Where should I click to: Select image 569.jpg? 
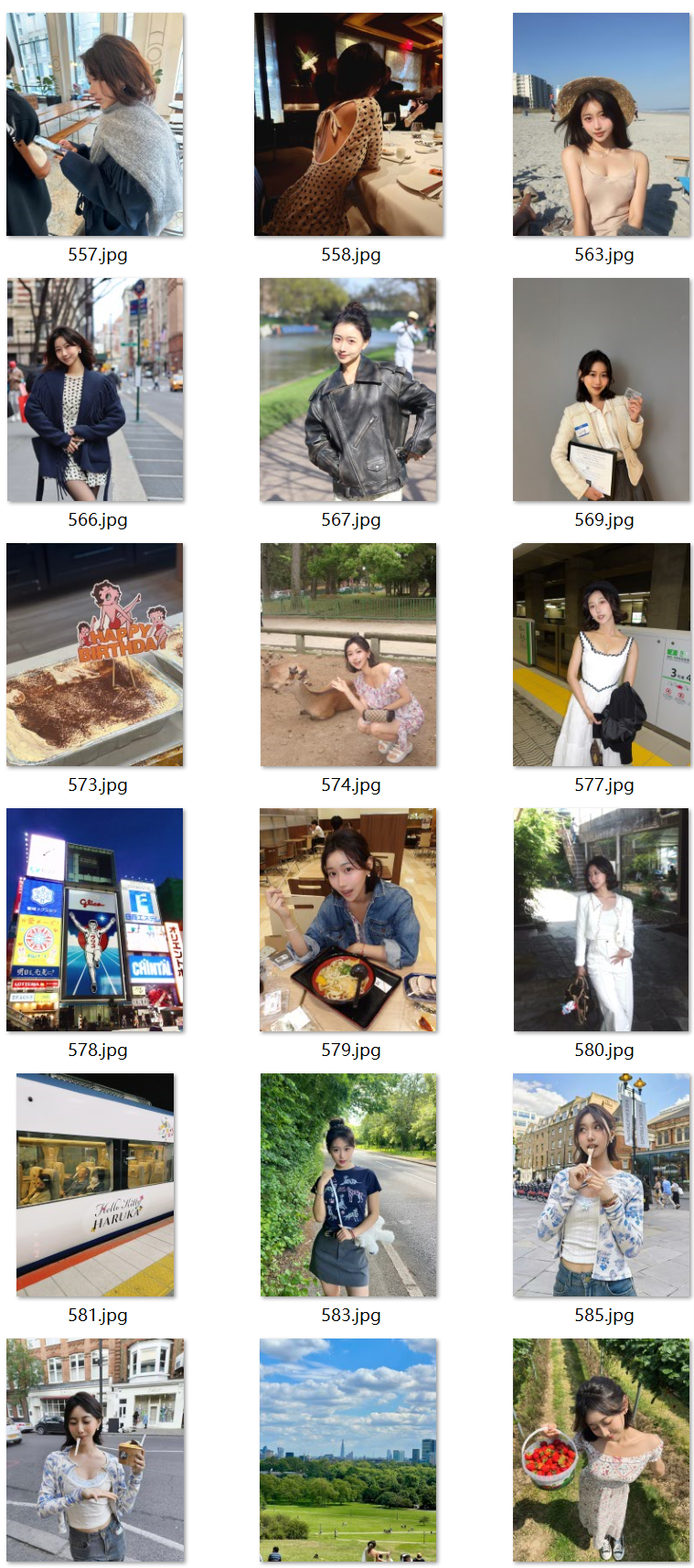pos(602,390)
